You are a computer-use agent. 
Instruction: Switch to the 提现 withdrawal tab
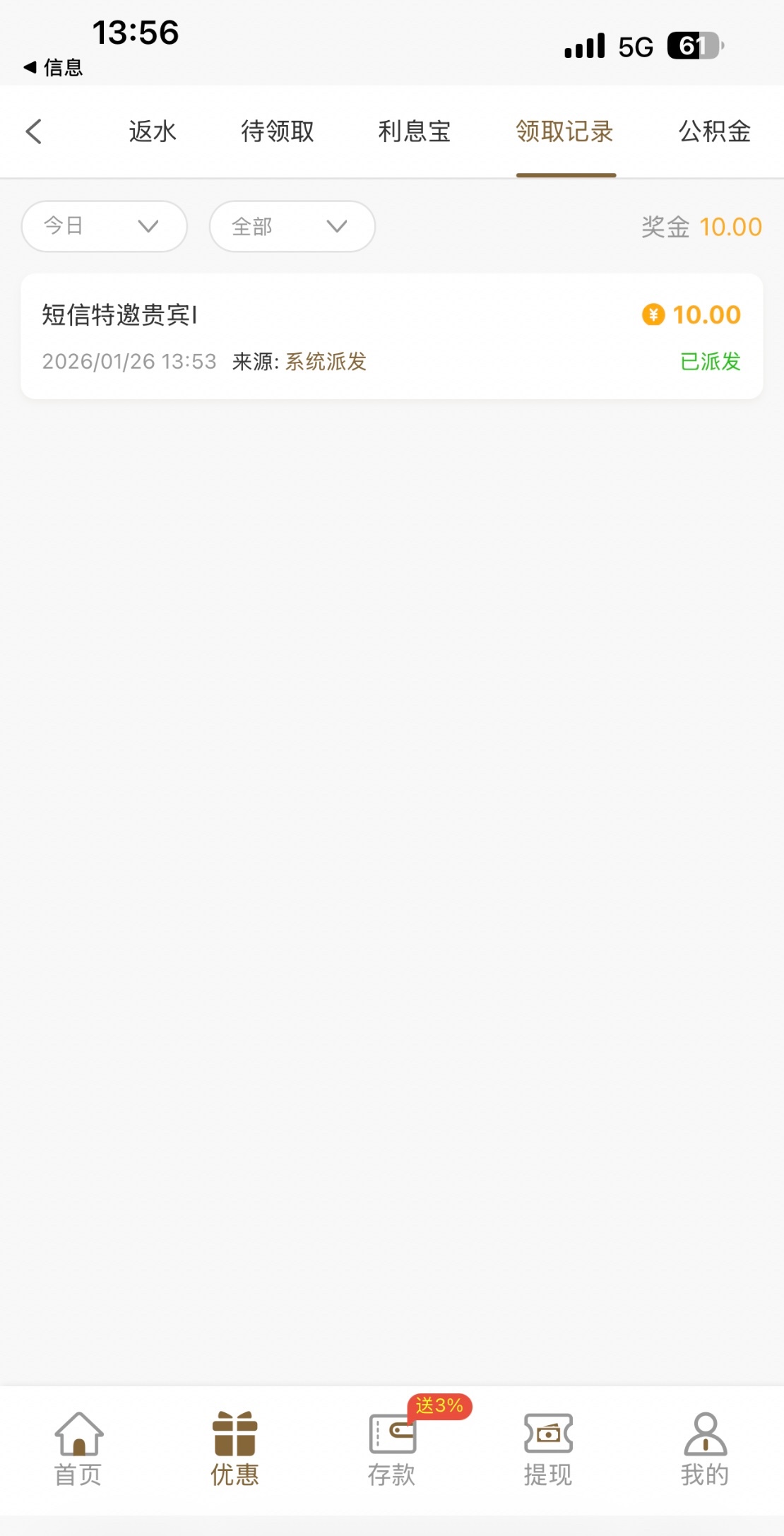coord(548,1448)
